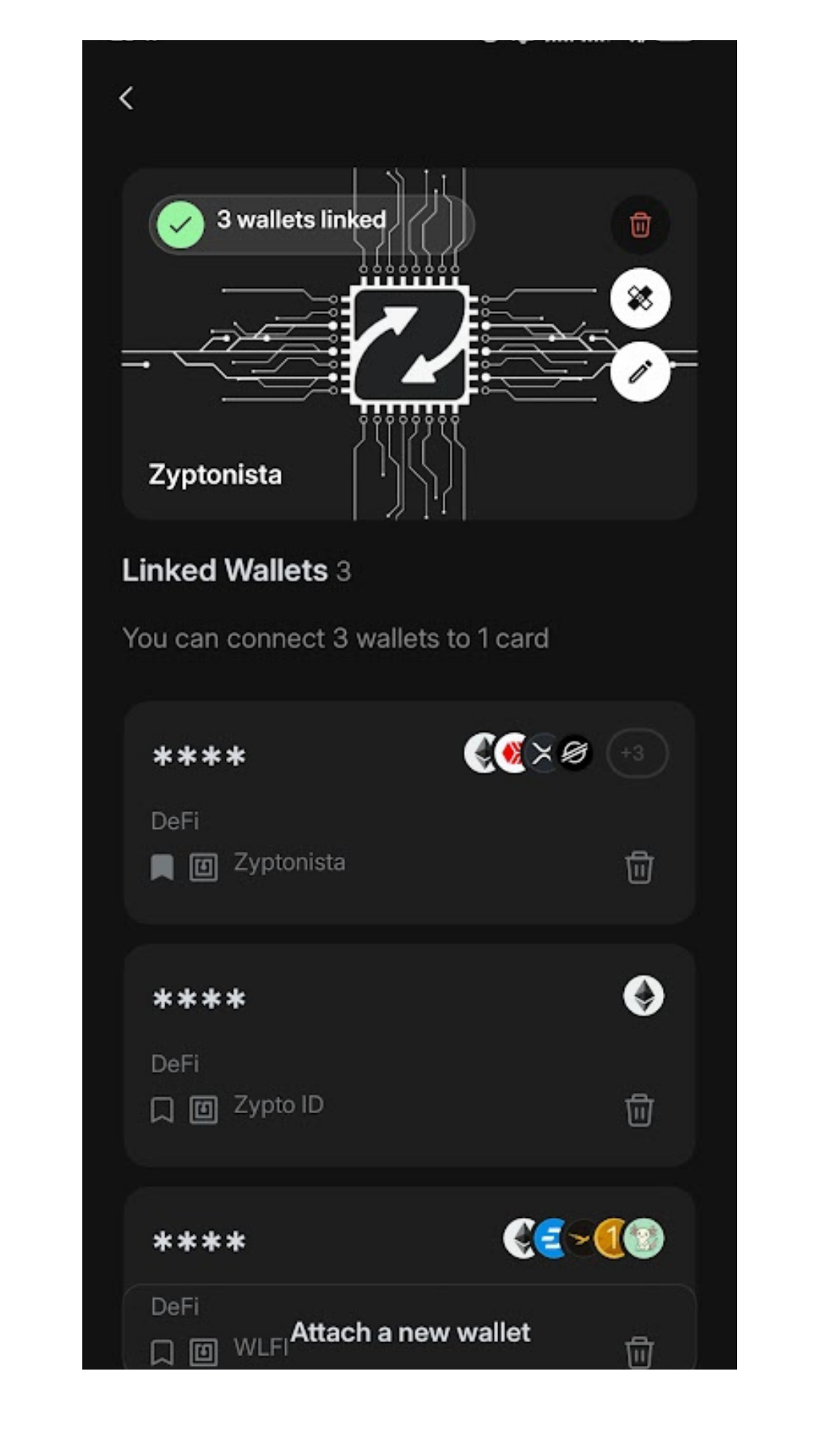Viewport: 819px width, 1456px height.
Task: Tap the 3 wallets linked pill
Action: [302, 221]
